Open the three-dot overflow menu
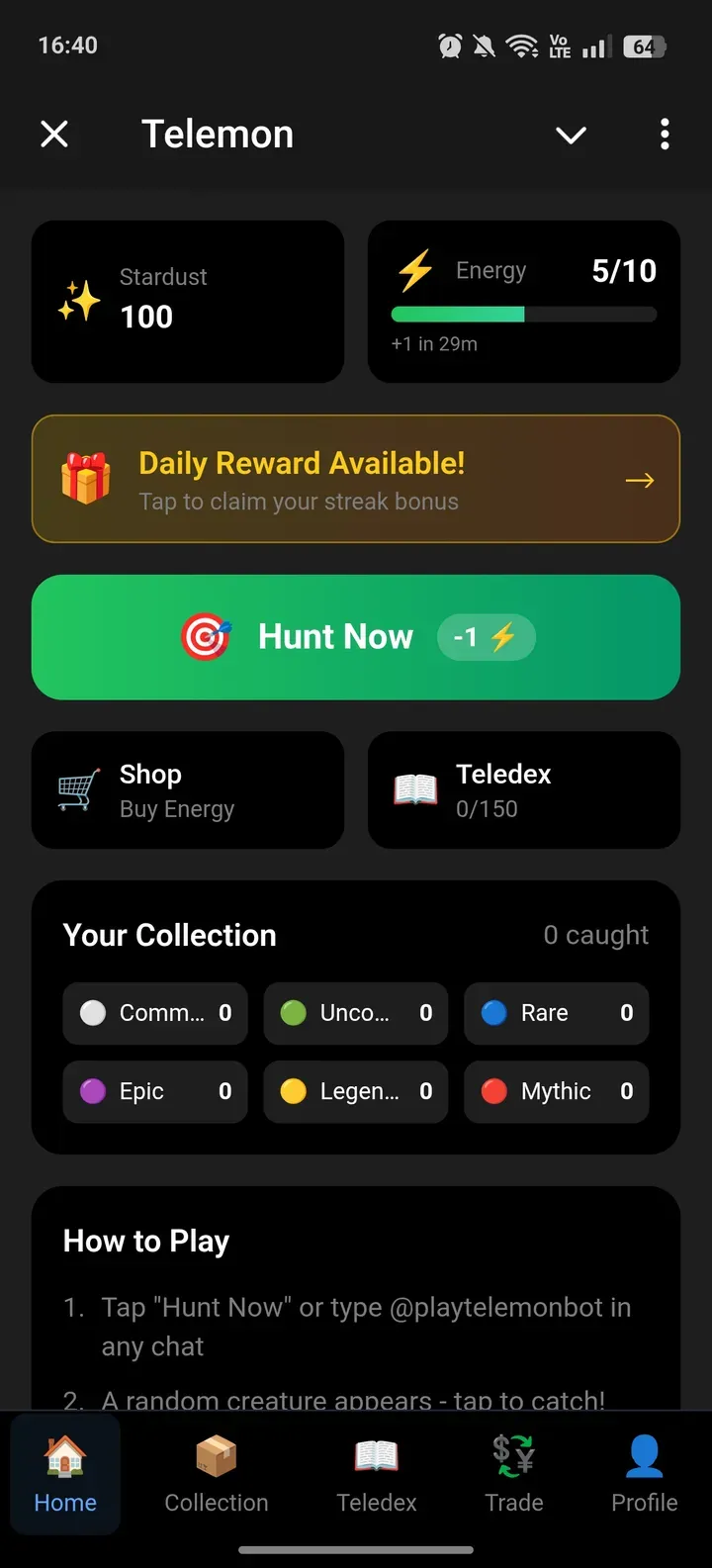This screenshot has width=712, height=1568. 665,134
